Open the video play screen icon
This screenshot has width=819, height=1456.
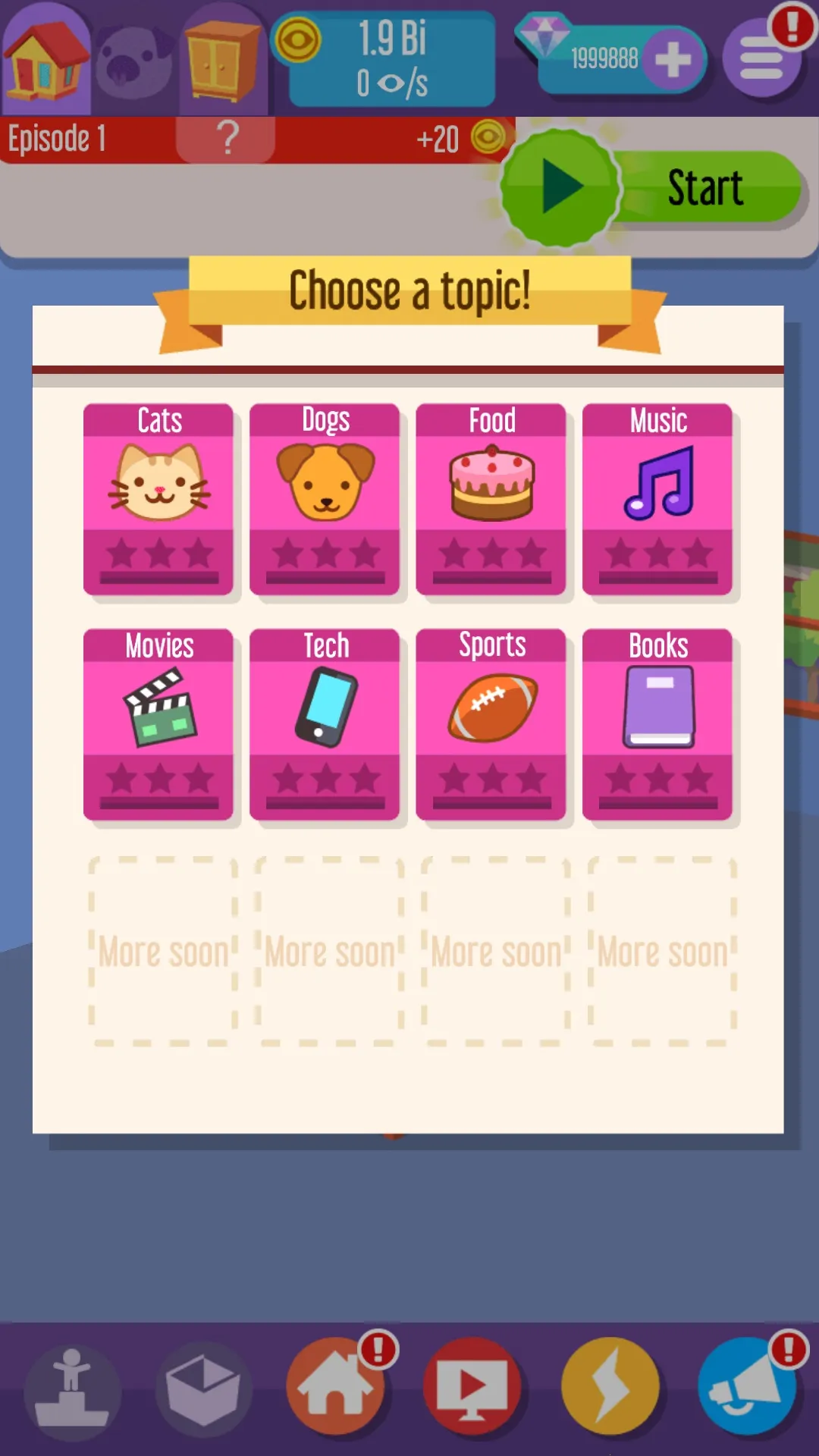coord(472,1386)
